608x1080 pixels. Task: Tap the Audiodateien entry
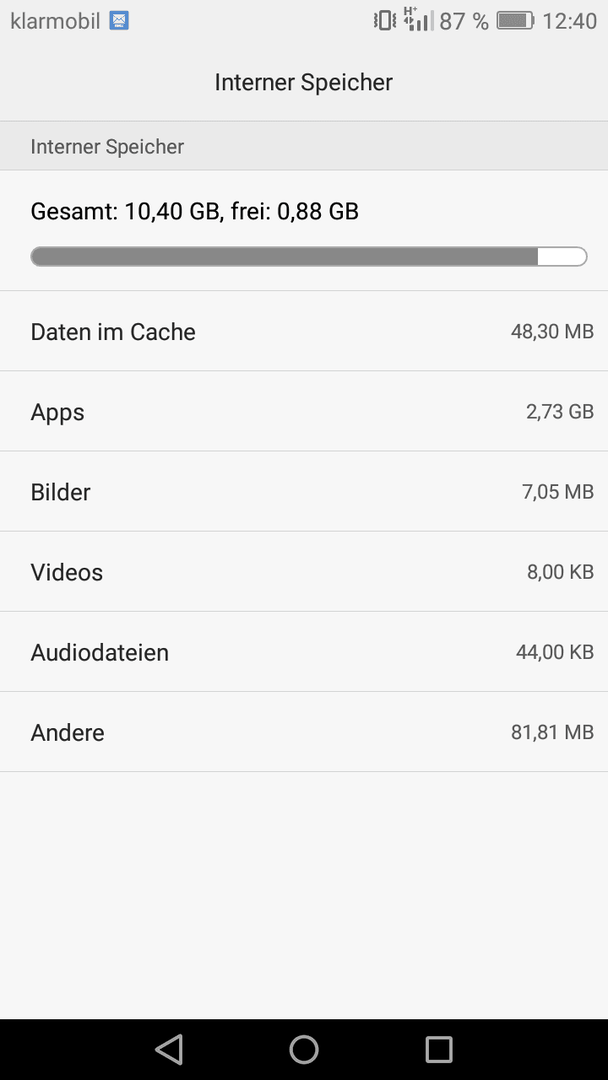(x=304, y=652)
